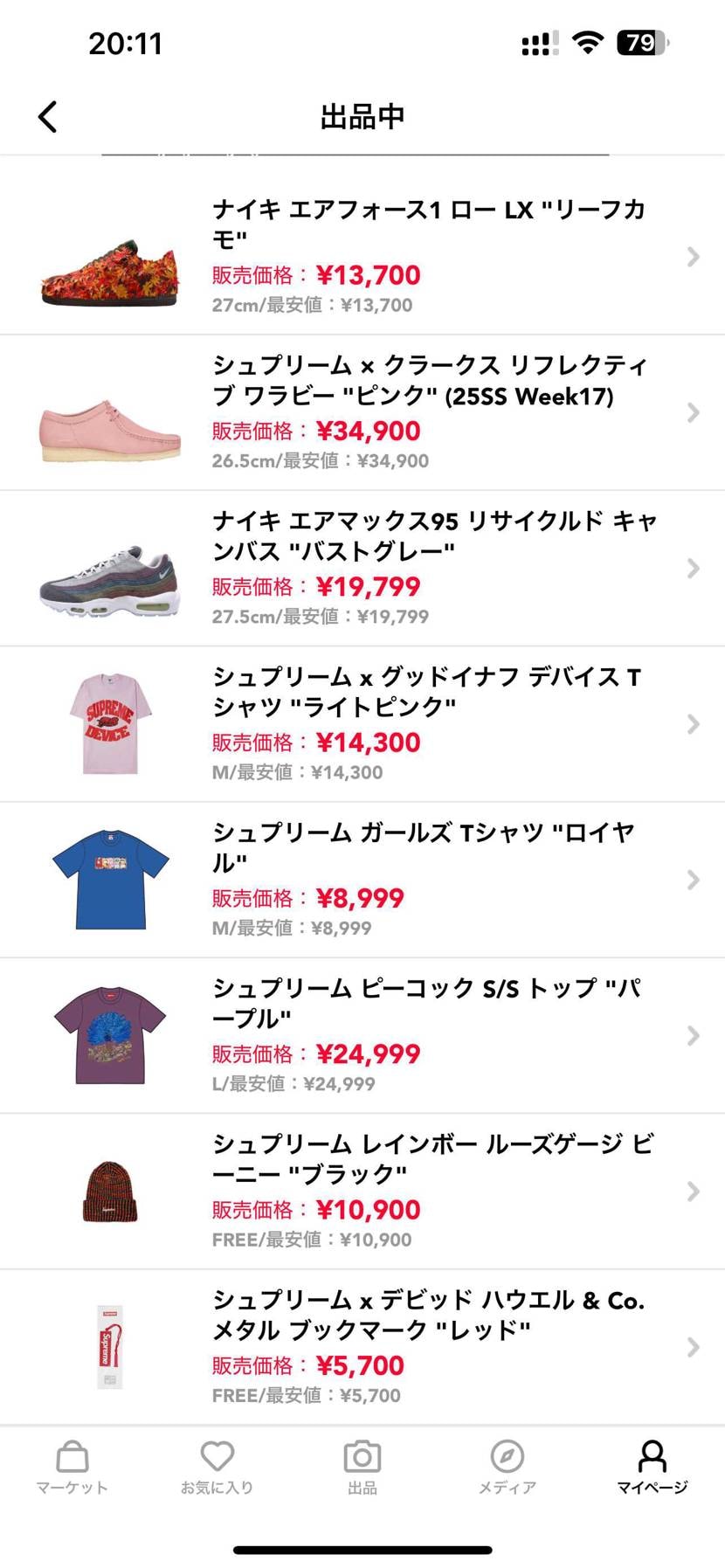Tap the Wi-Fi status icon
The image size is (725, 1568).
click(587, 41)
